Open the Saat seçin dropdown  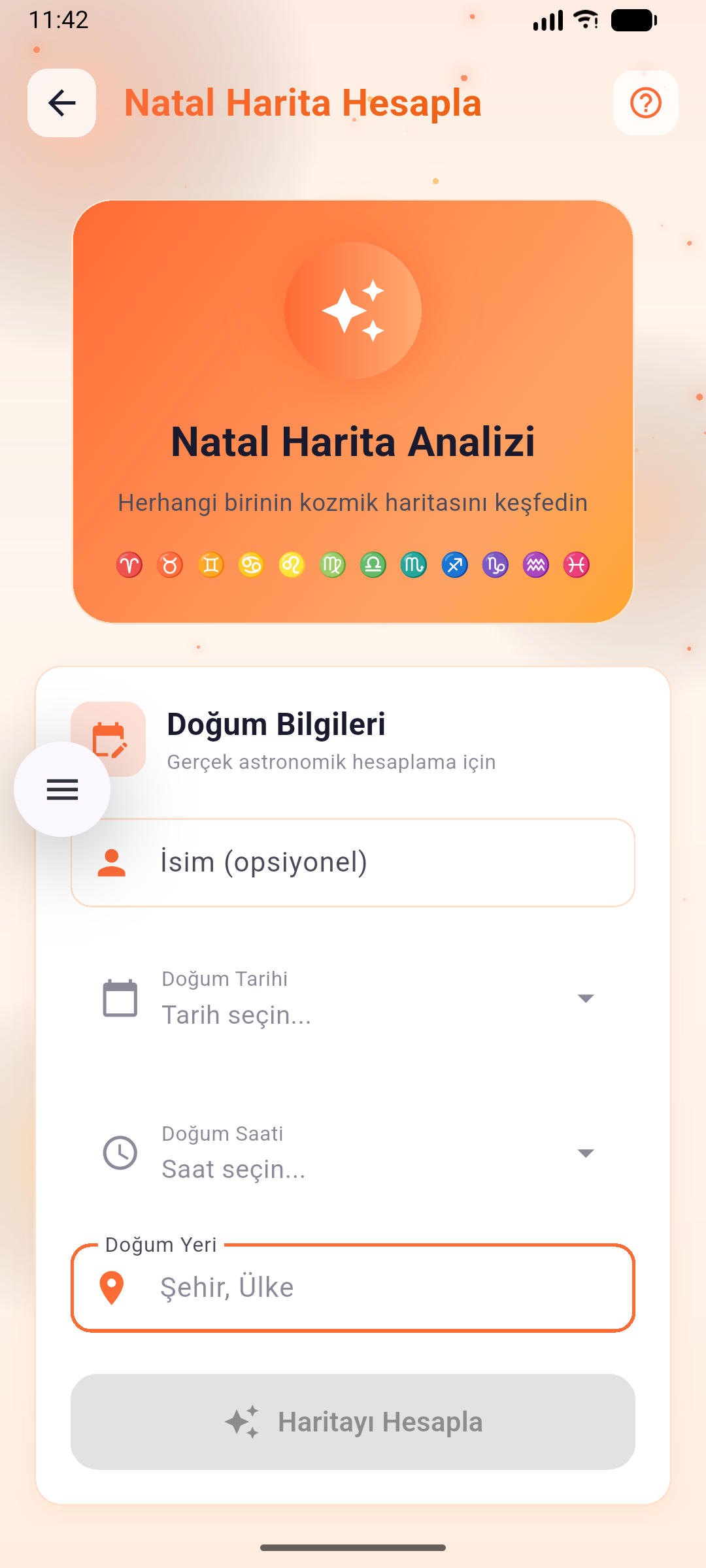pyautogui.click(x=586, y=1152)
